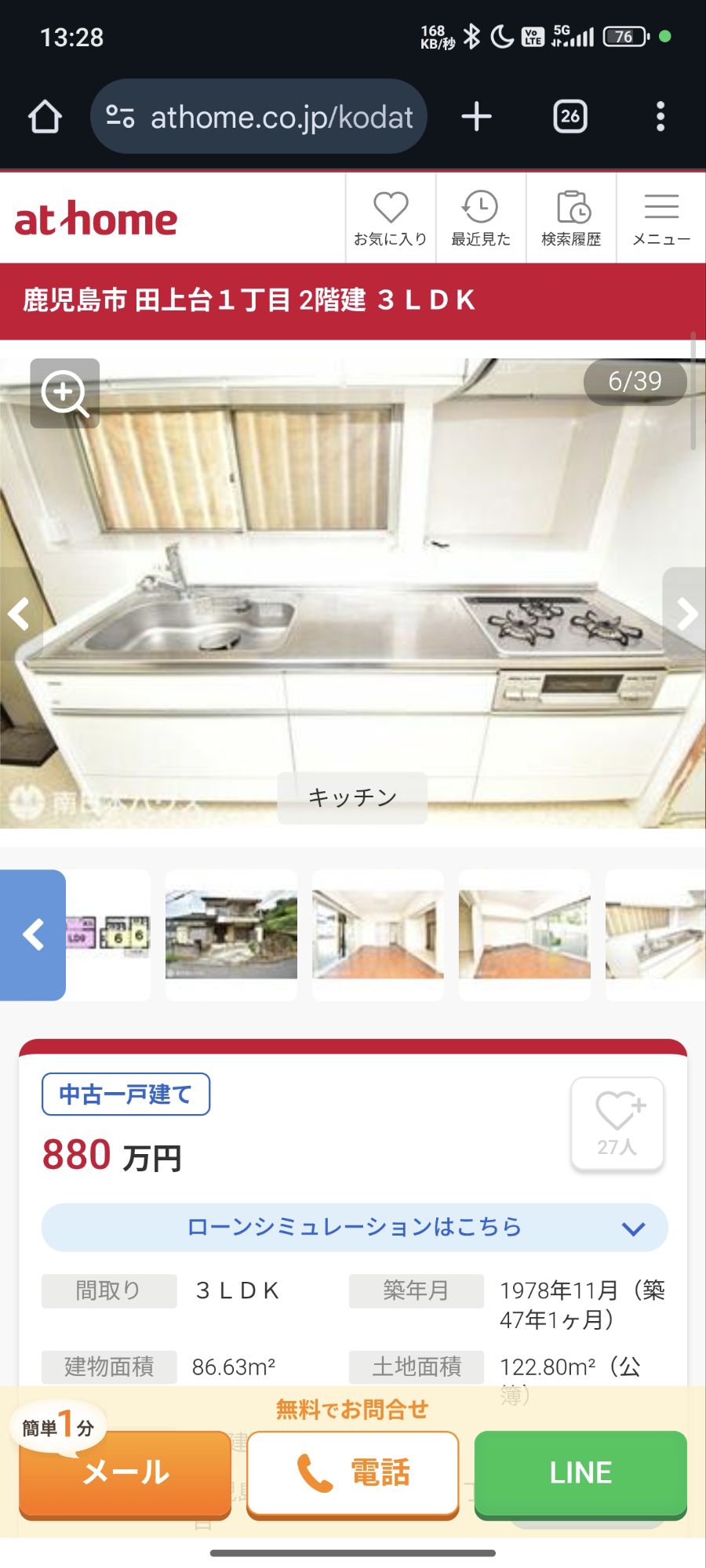706x1568 pixels.
Task: Move the thumbnail strip back with blue arrow
Action: point(33,935)
